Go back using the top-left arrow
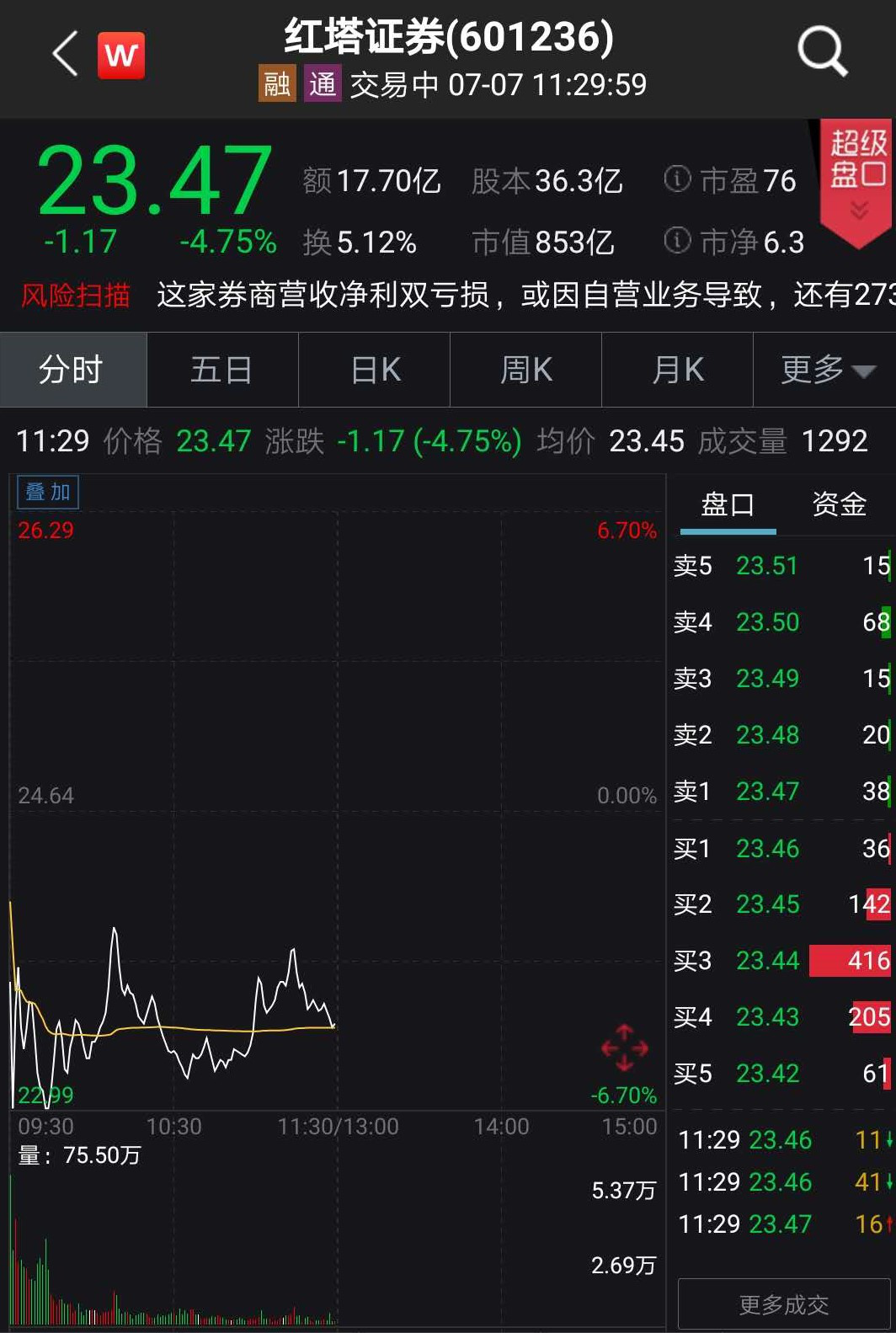Screen dimensions: 896x1333 point(65,54)
